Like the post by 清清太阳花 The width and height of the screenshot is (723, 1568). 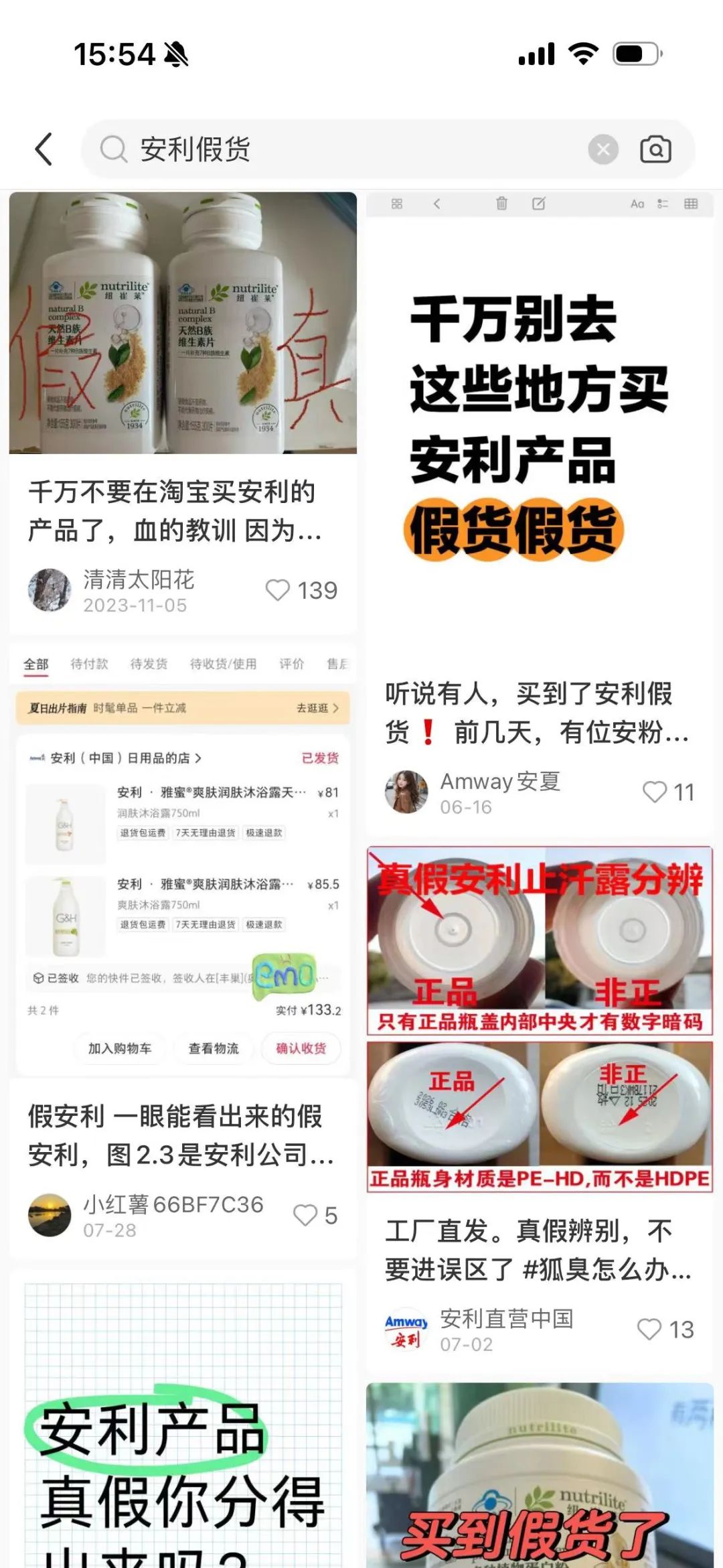point(278,590)
